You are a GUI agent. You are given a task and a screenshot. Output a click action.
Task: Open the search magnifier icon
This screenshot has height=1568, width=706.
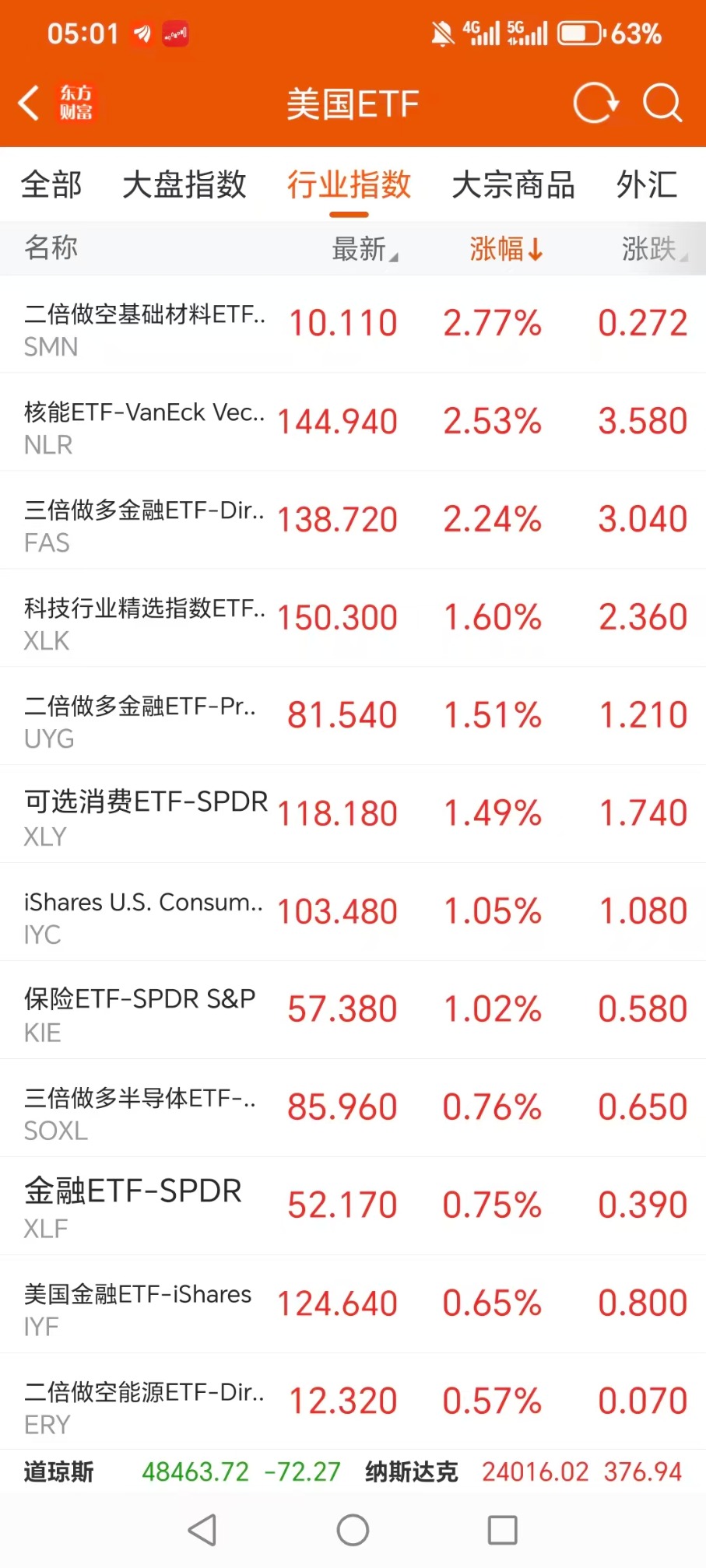tap(662, 103)
